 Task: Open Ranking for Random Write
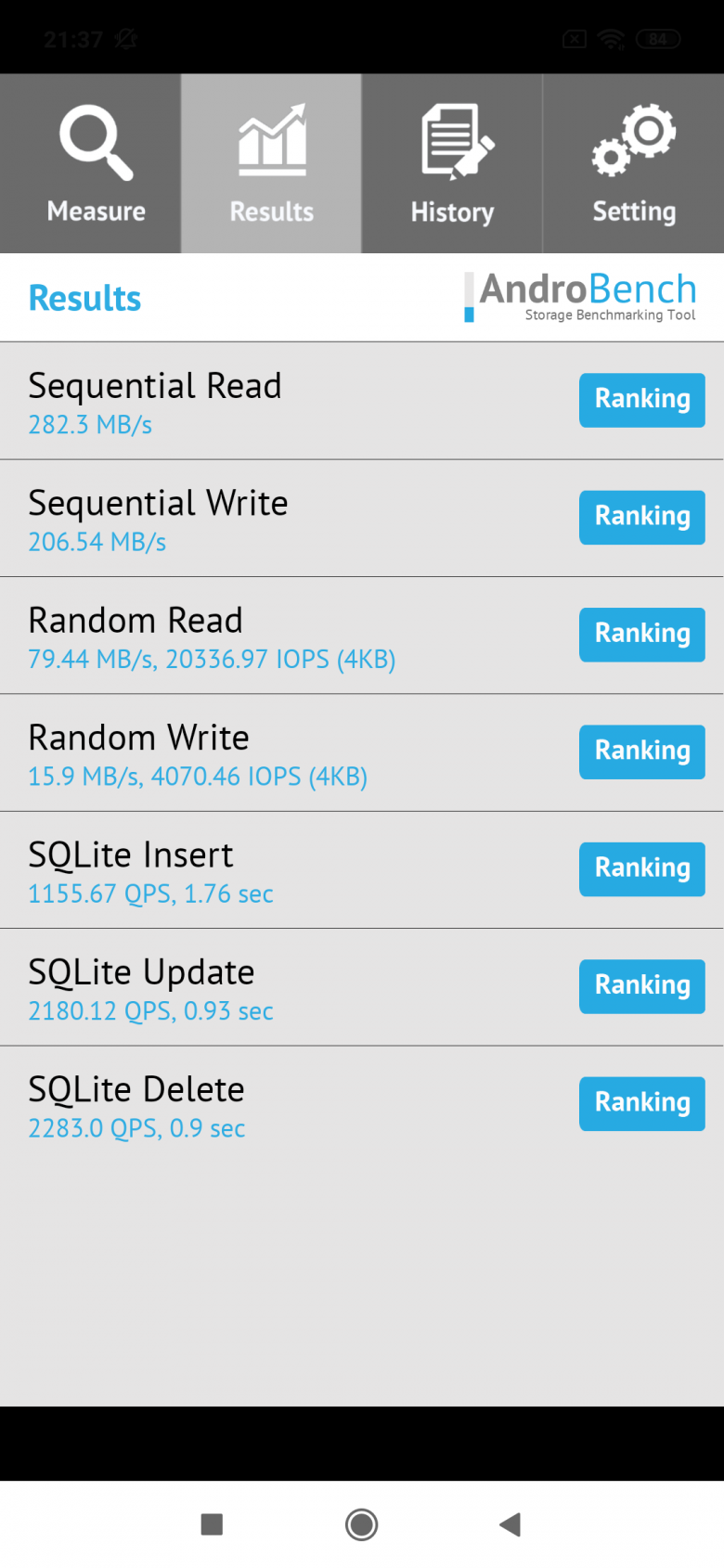click(x=642, y=752)
